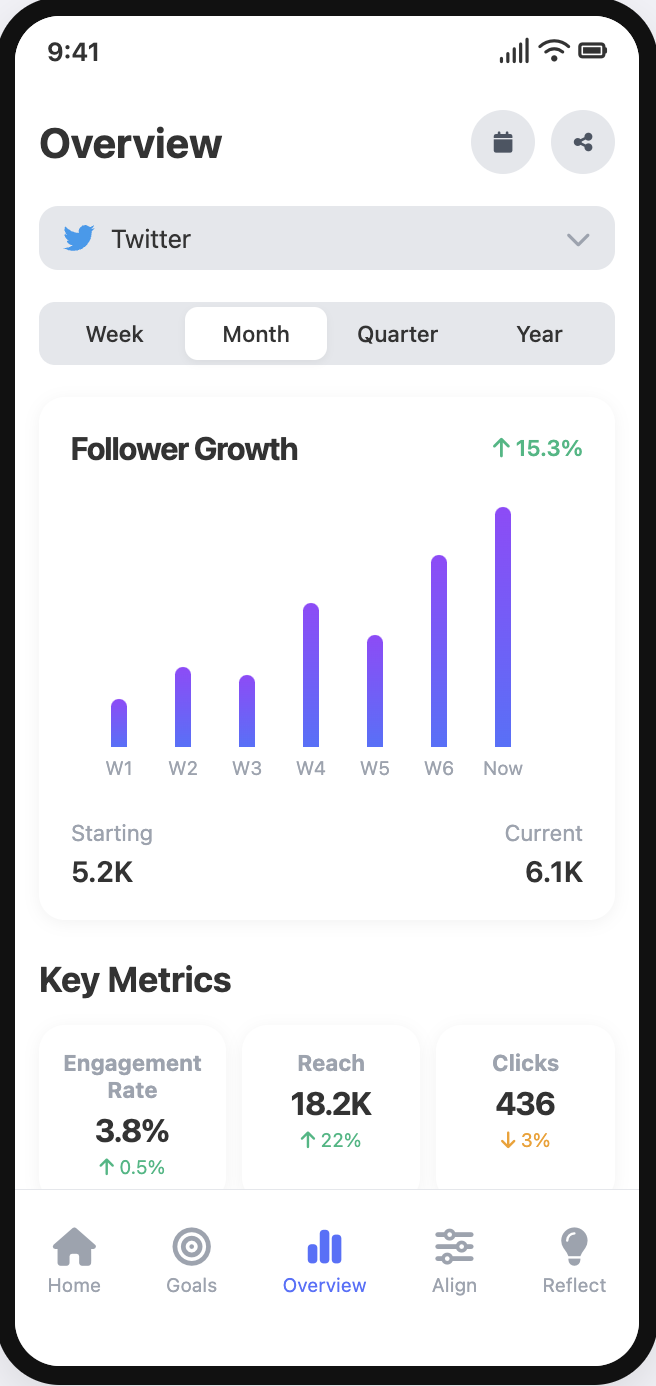Switch to the Align tab
Viewport: 656px width, 1386px height.
[x=454, y=1260]
